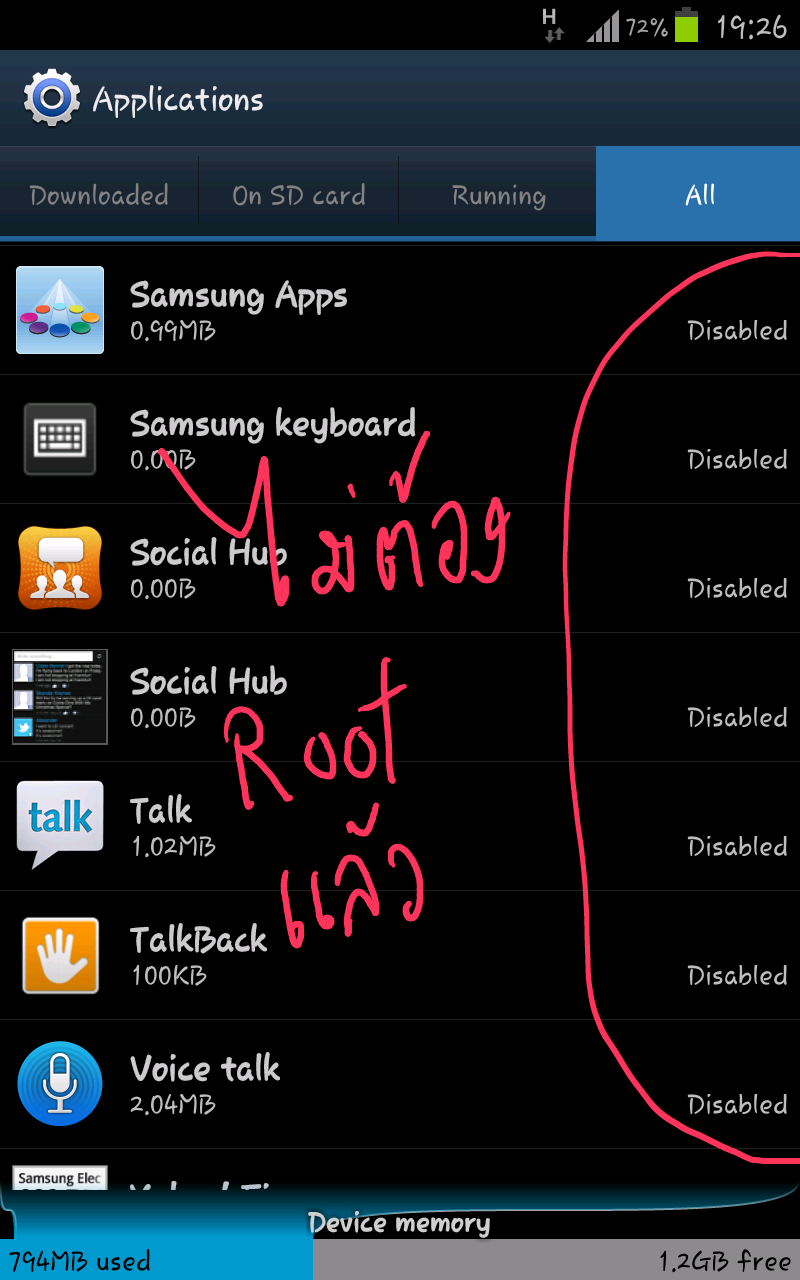Viewport: 800px width, 1280px height.
Task: Open TalkBack app details
Action: (400, 956)
